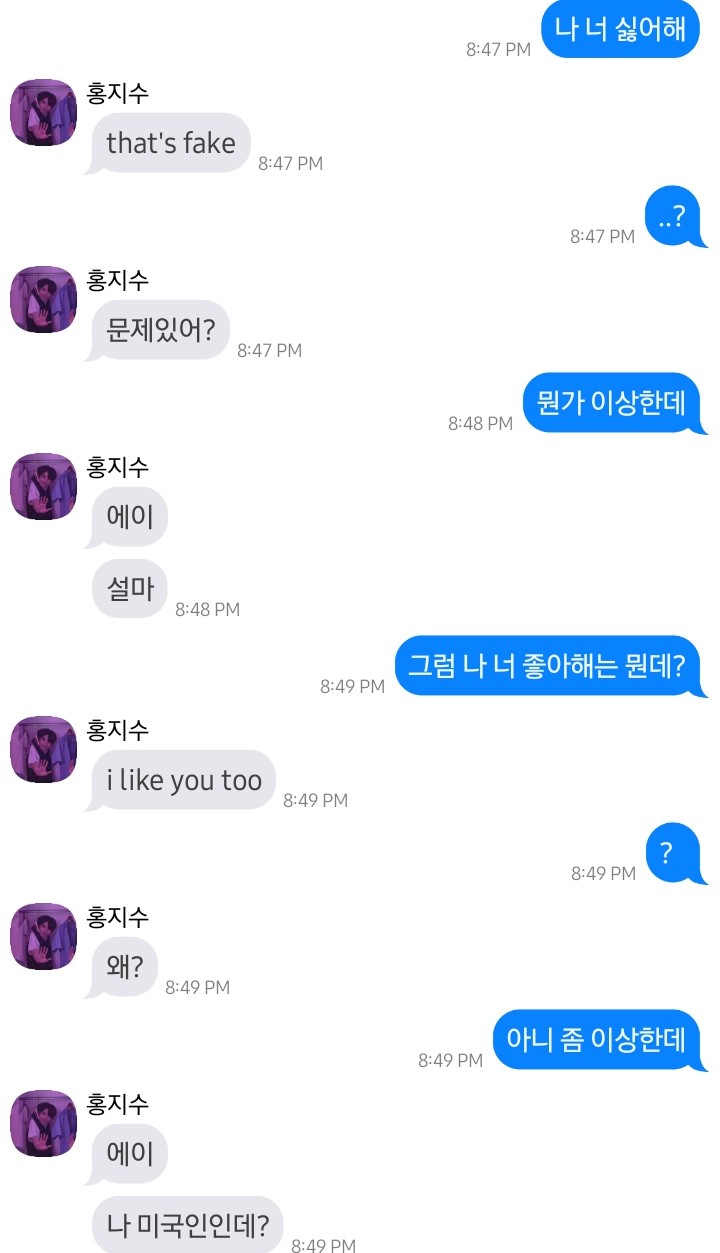
Task: View 홍지수's profile from the "i like you too" avatar
Action: pos(43,749)
